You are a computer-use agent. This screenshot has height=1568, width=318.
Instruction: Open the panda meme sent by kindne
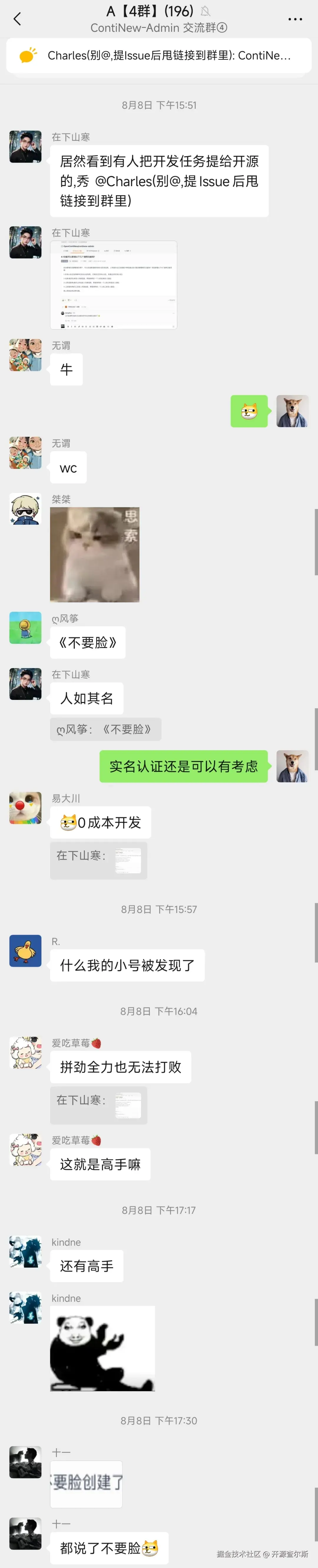click(102, 1348)
